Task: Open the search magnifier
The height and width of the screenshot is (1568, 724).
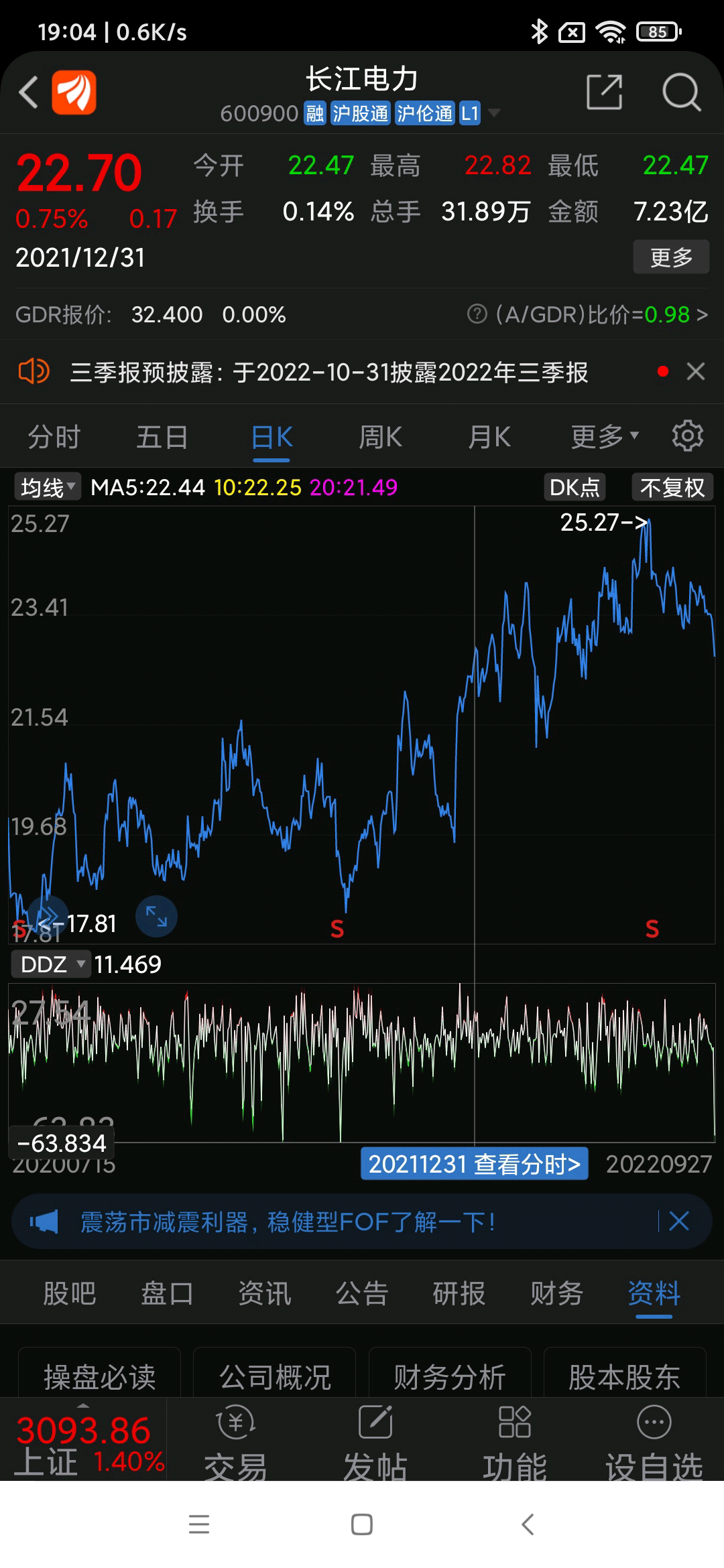Action: pos(681,92)
